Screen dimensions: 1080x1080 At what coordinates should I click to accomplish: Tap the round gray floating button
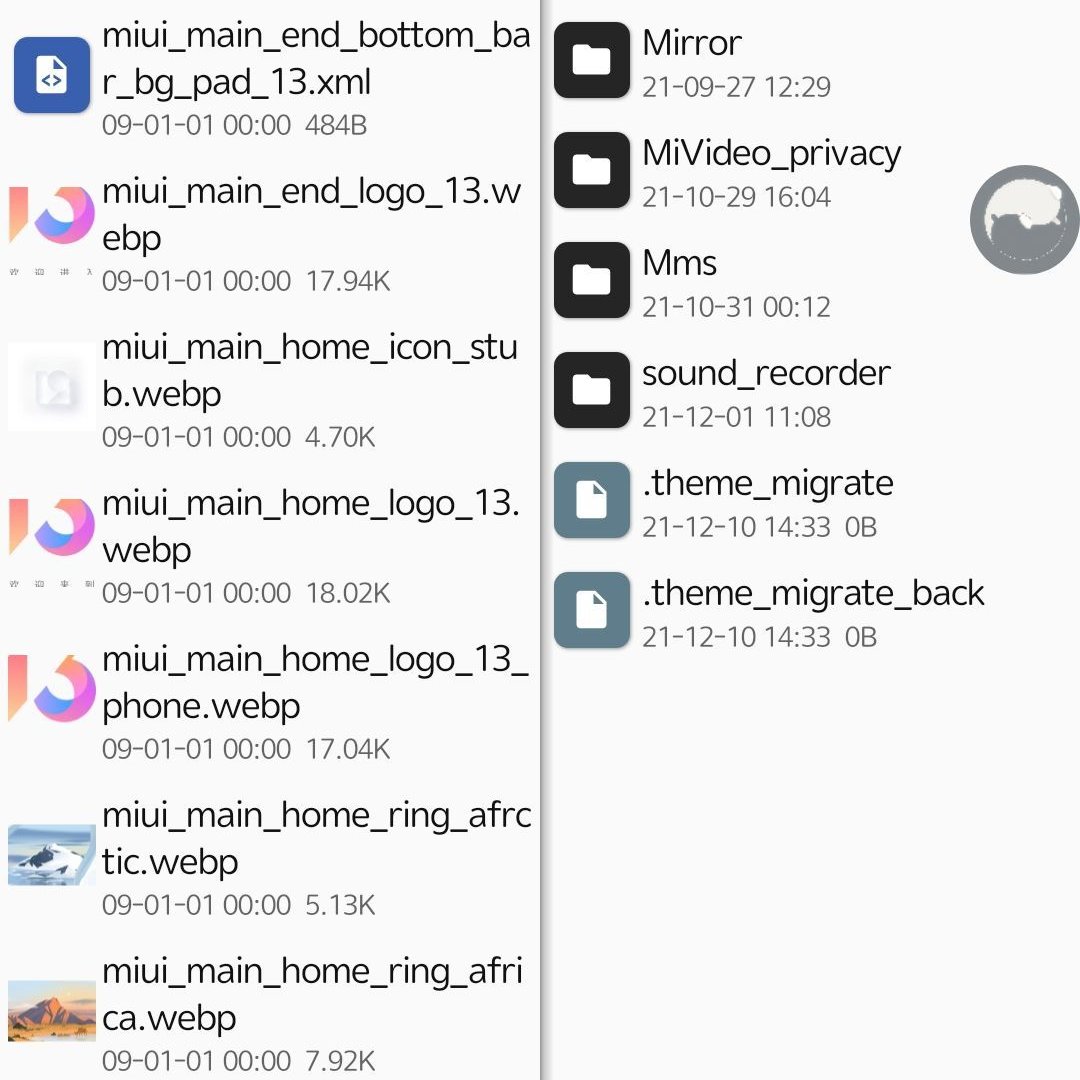click(1024, 220)
